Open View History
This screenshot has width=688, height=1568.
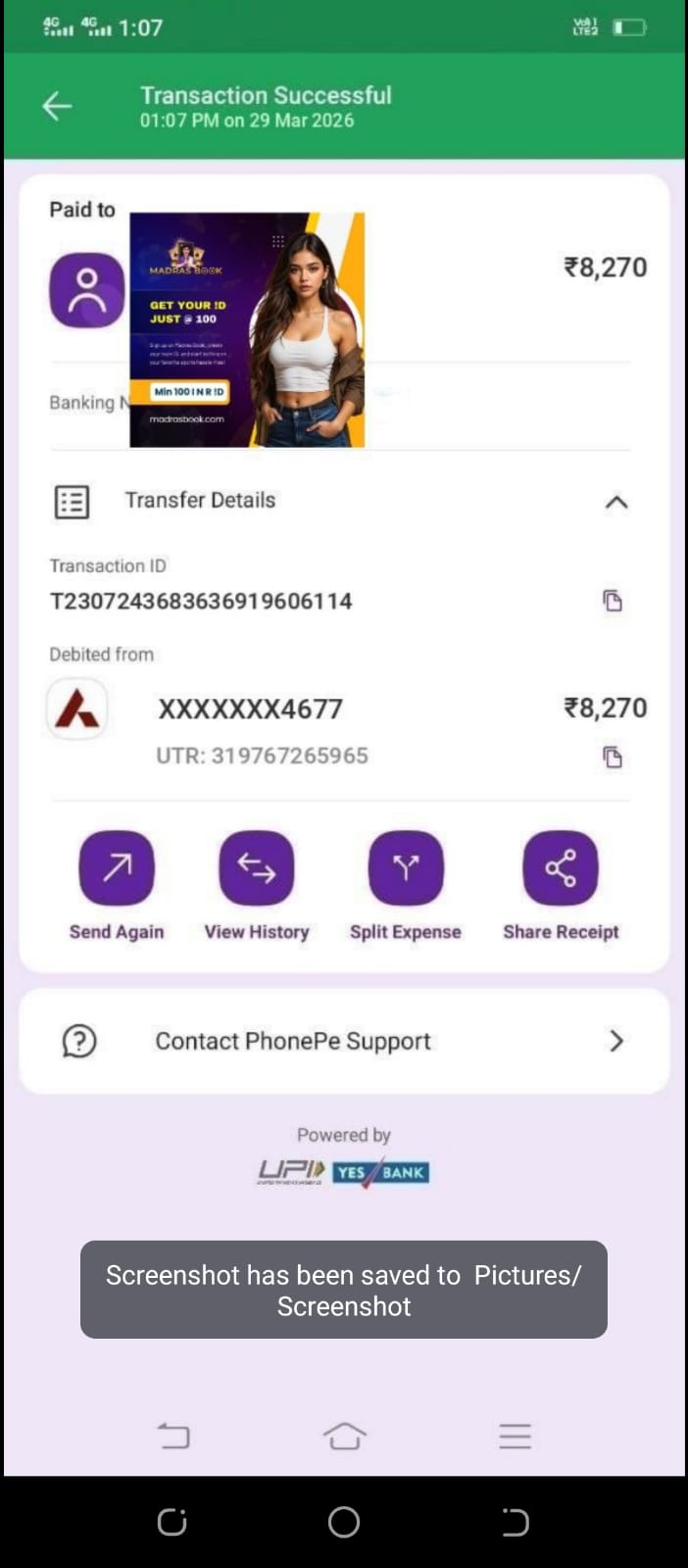257,868
